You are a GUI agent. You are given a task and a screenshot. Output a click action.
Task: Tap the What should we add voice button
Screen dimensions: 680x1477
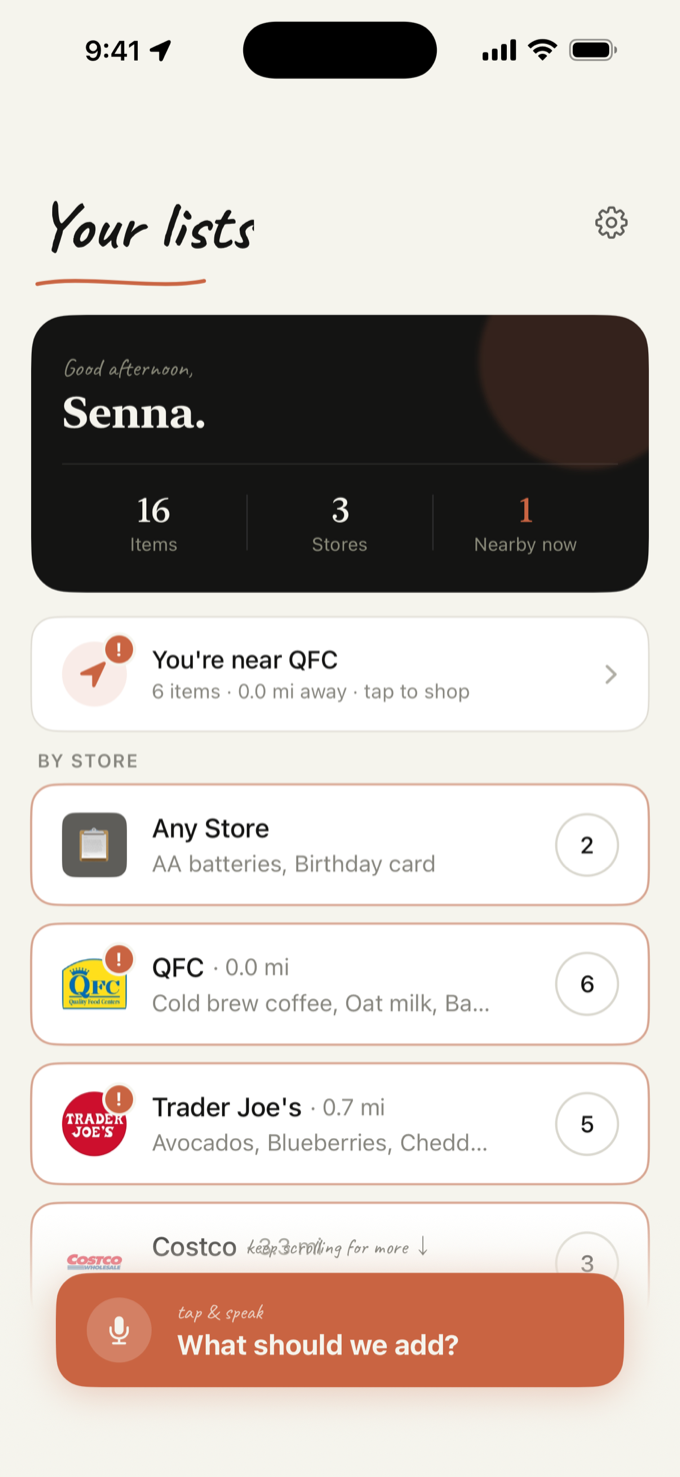point(340,1330)
